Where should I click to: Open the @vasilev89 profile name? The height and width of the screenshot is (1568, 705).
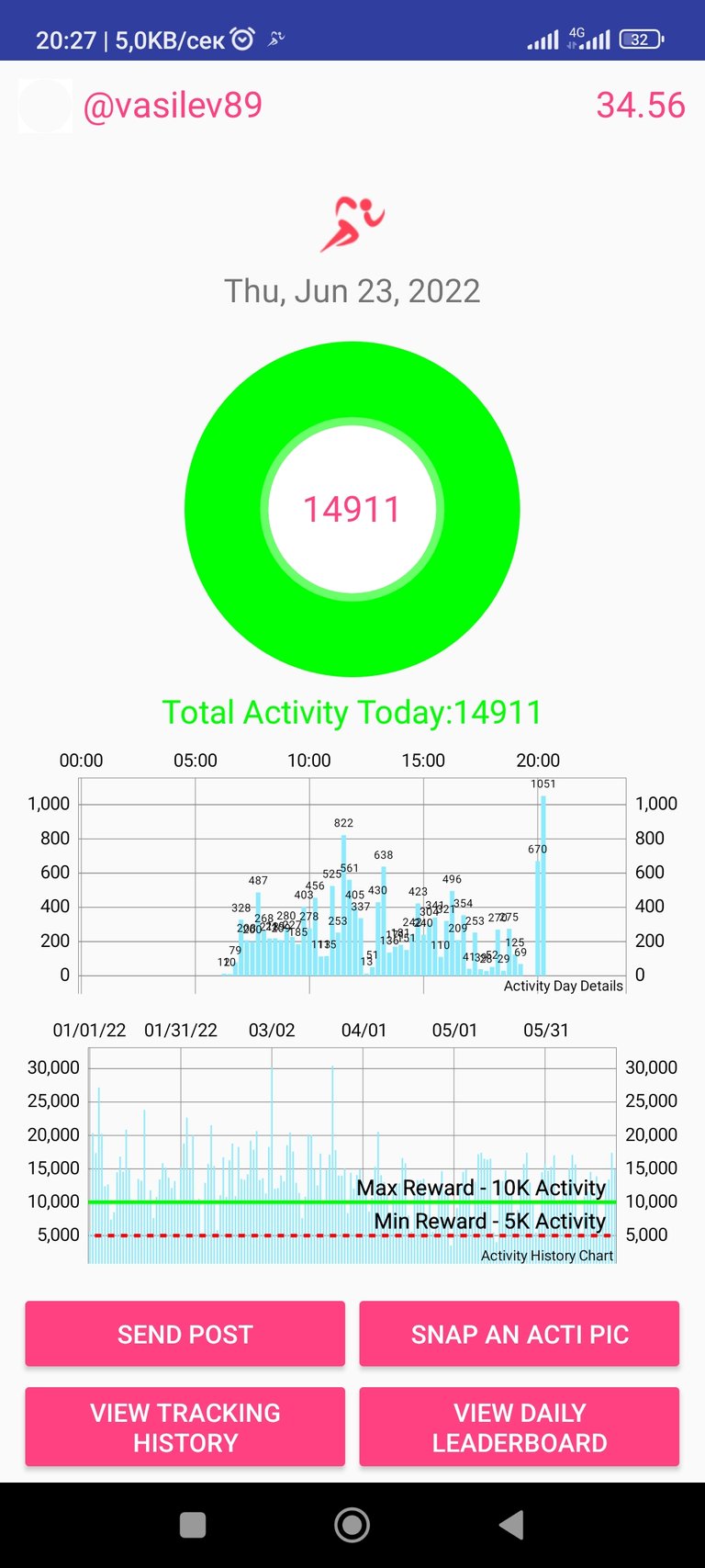[173, 106]
